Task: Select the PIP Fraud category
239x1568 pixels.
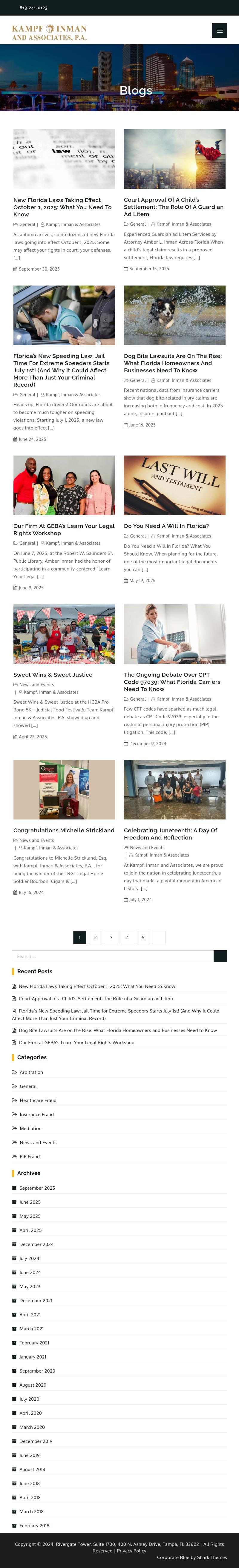Action: coord(30,1156)
